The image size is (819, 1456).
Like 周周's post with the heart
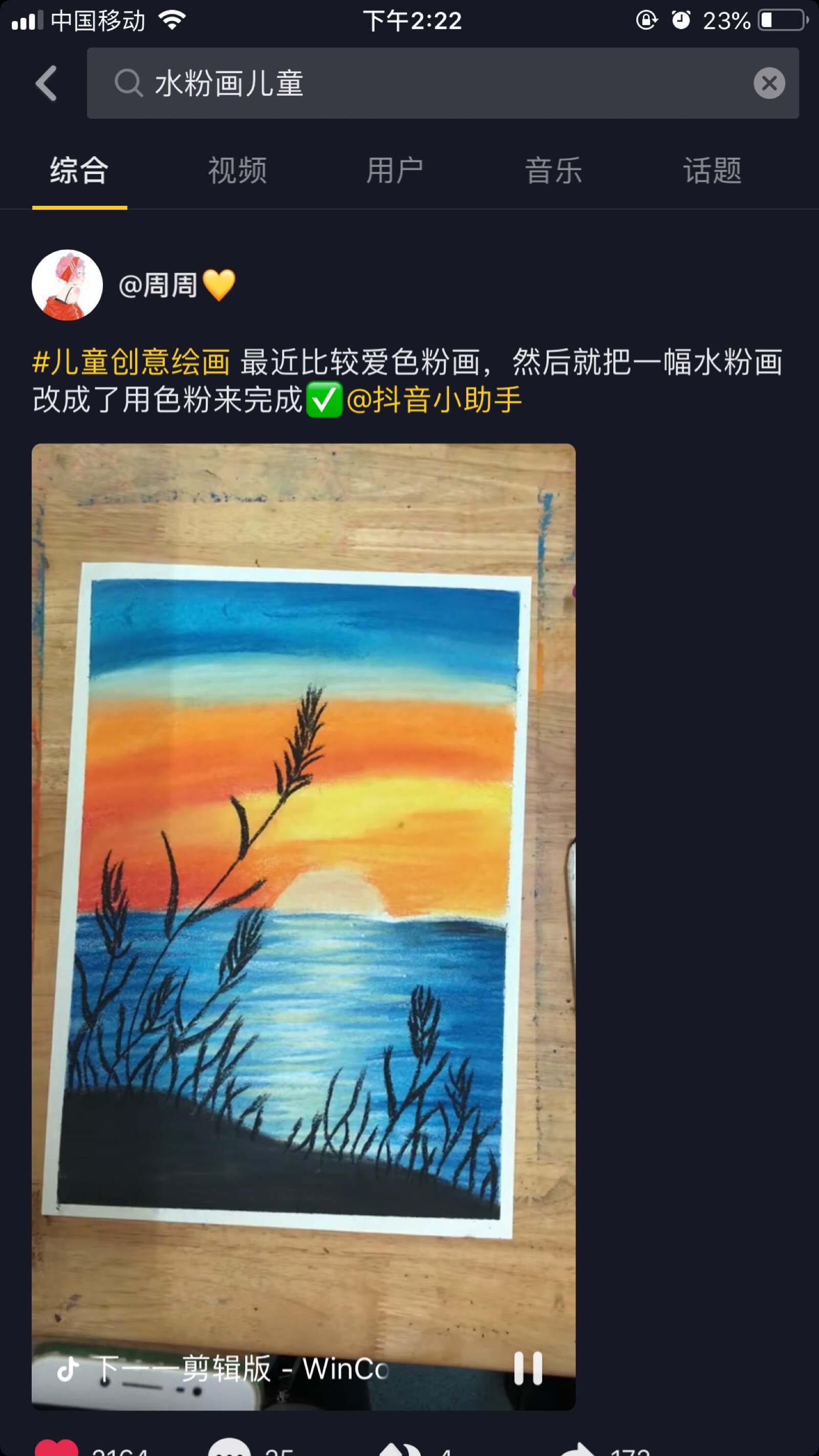tap(56, 1448)
